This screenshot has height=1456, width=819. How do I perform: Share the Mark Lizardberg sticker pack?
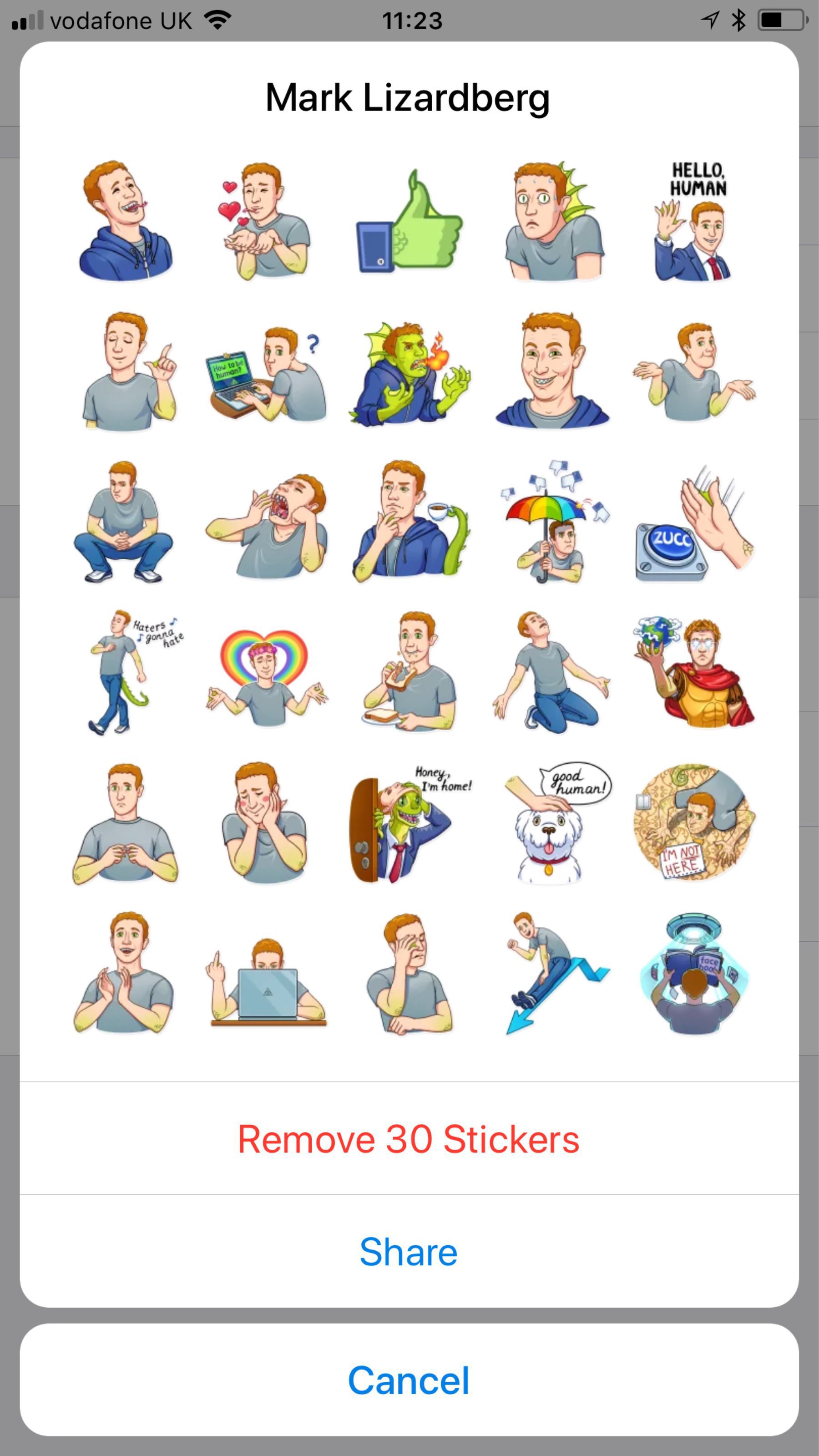[x=409, y=1252]
